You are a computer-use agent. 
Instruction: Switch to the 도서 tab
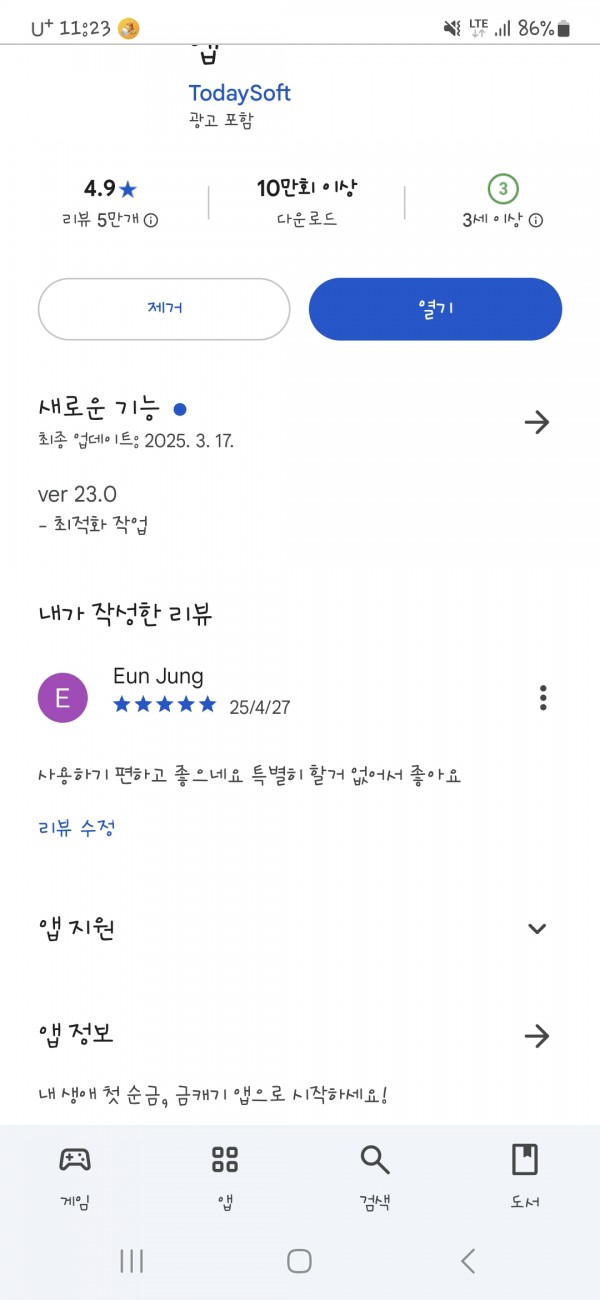pos(525,1176)
